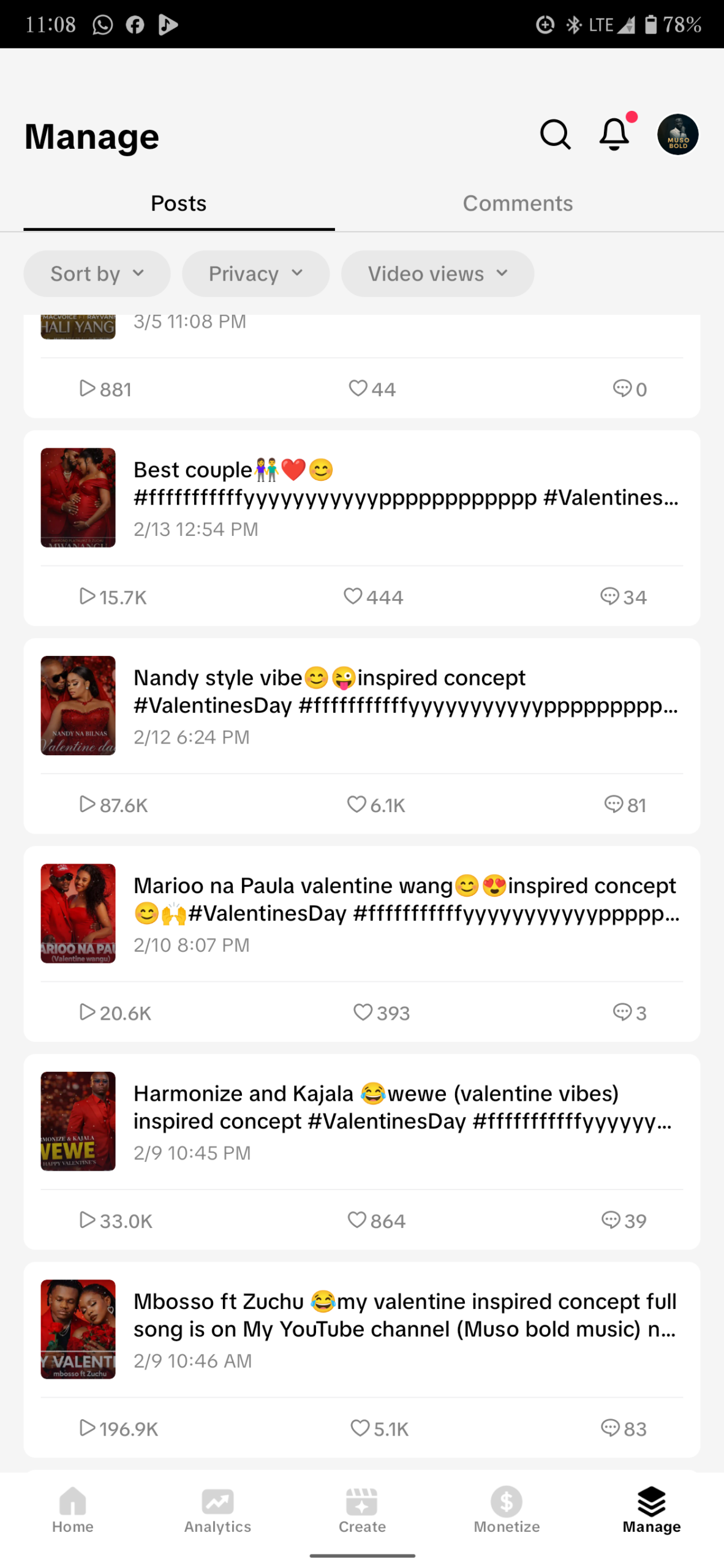Switch to the Comments tab
This screenshot has height=1568, width=724.
tap(517, 203)
